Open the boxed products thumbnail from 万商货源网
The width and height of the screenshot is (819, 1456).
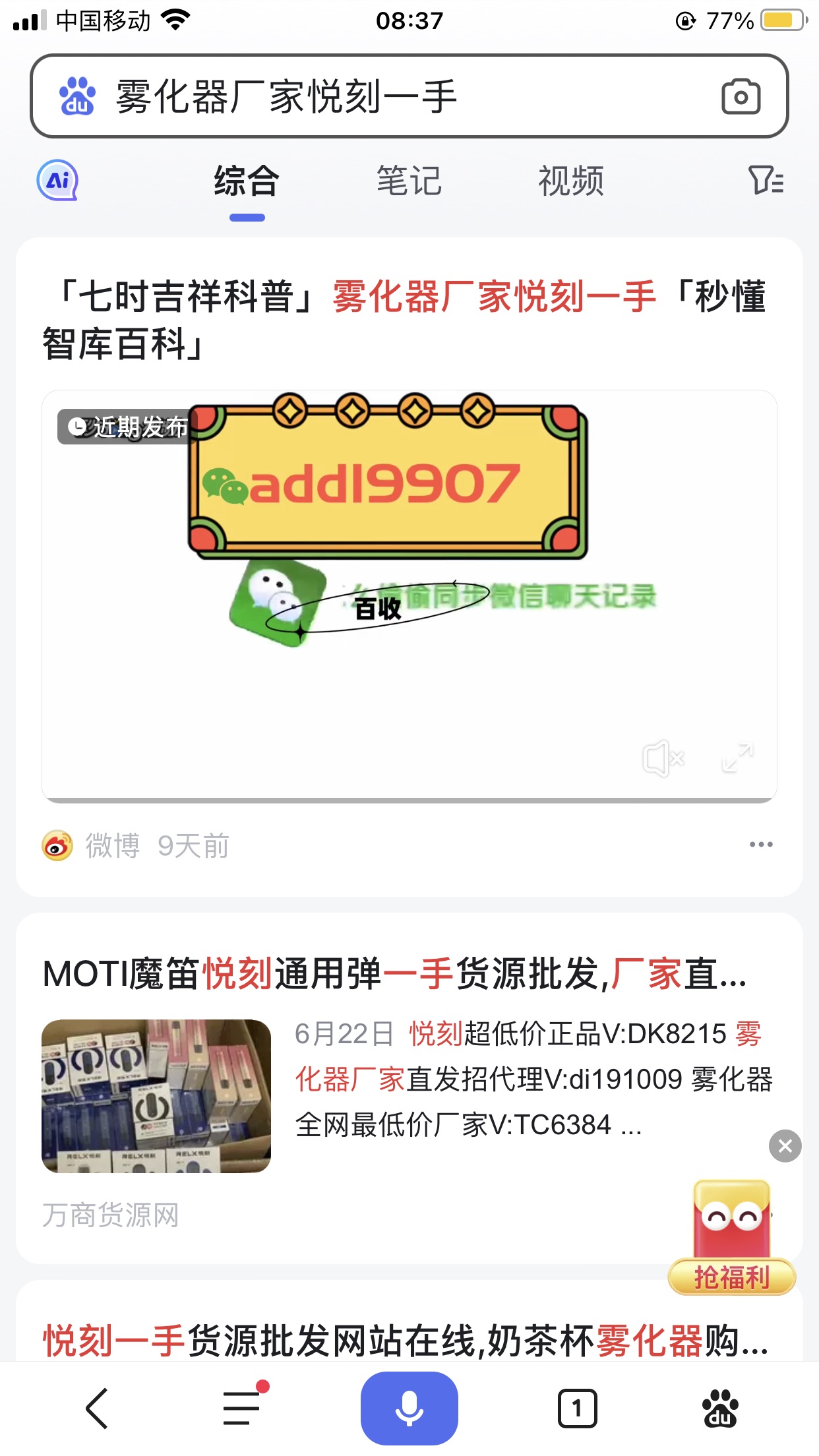tap(156, 1096)
